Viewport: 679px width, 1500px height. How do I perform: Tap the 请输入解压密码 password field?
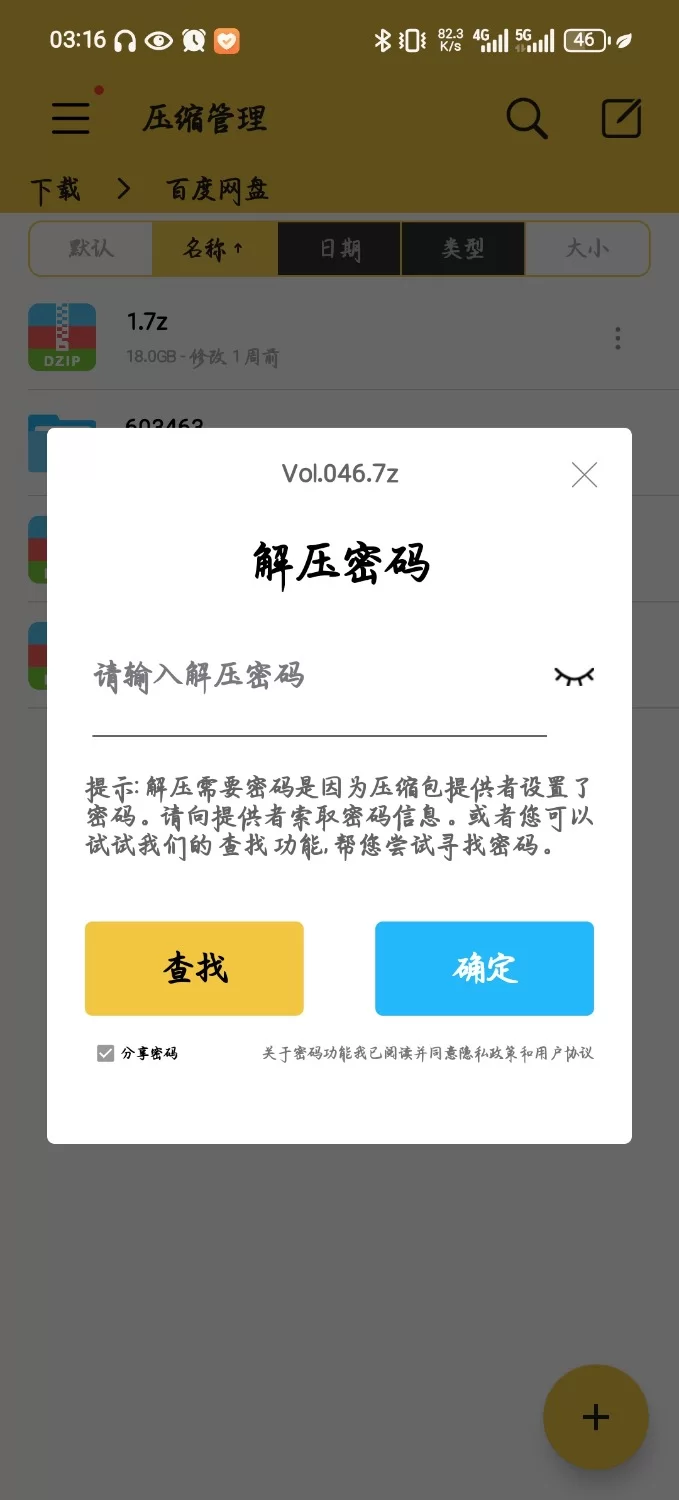click(x=318, y=677)
